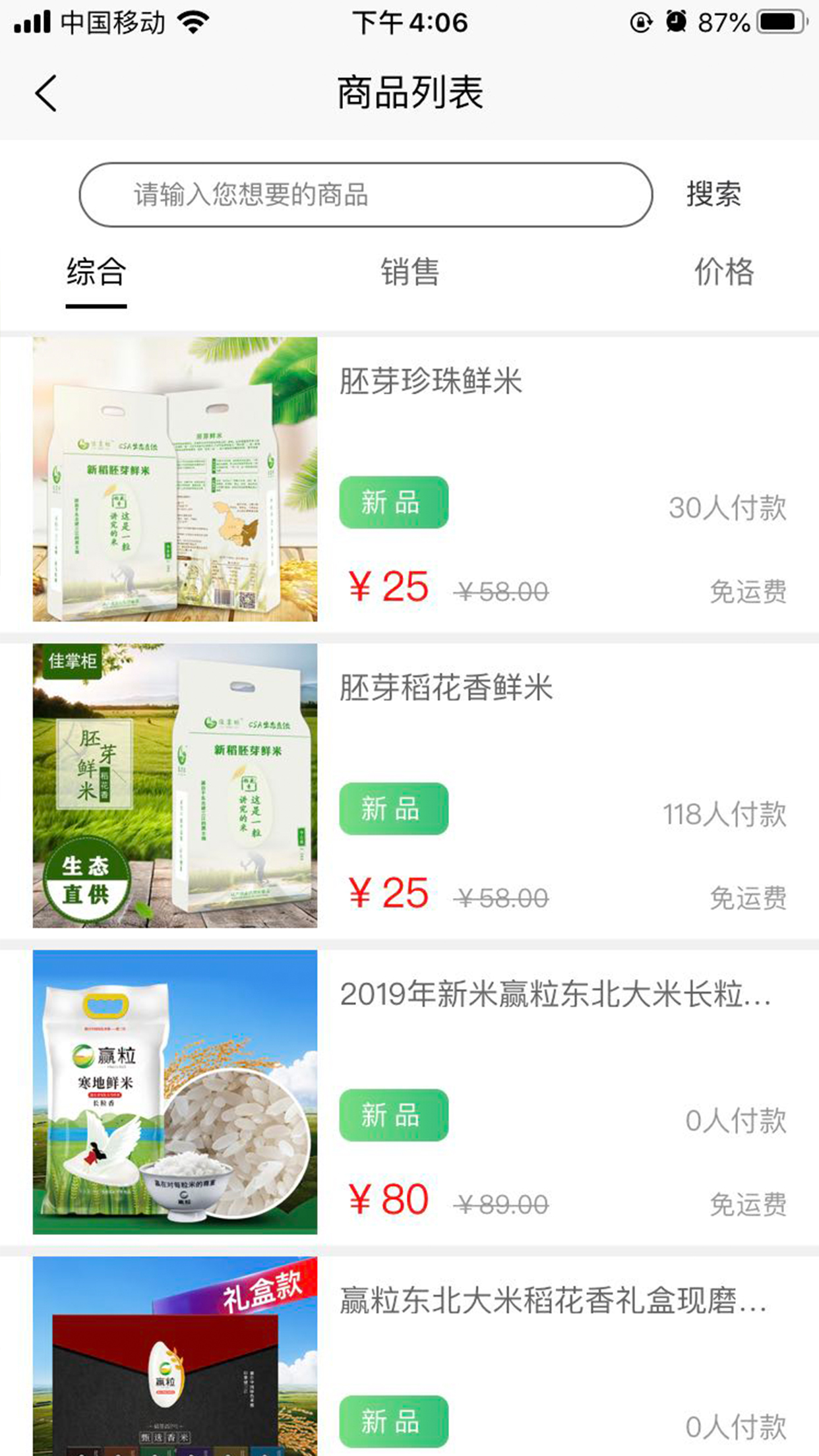View the 胚芽稻花香鲜米 product details

(x=446, y=688)
